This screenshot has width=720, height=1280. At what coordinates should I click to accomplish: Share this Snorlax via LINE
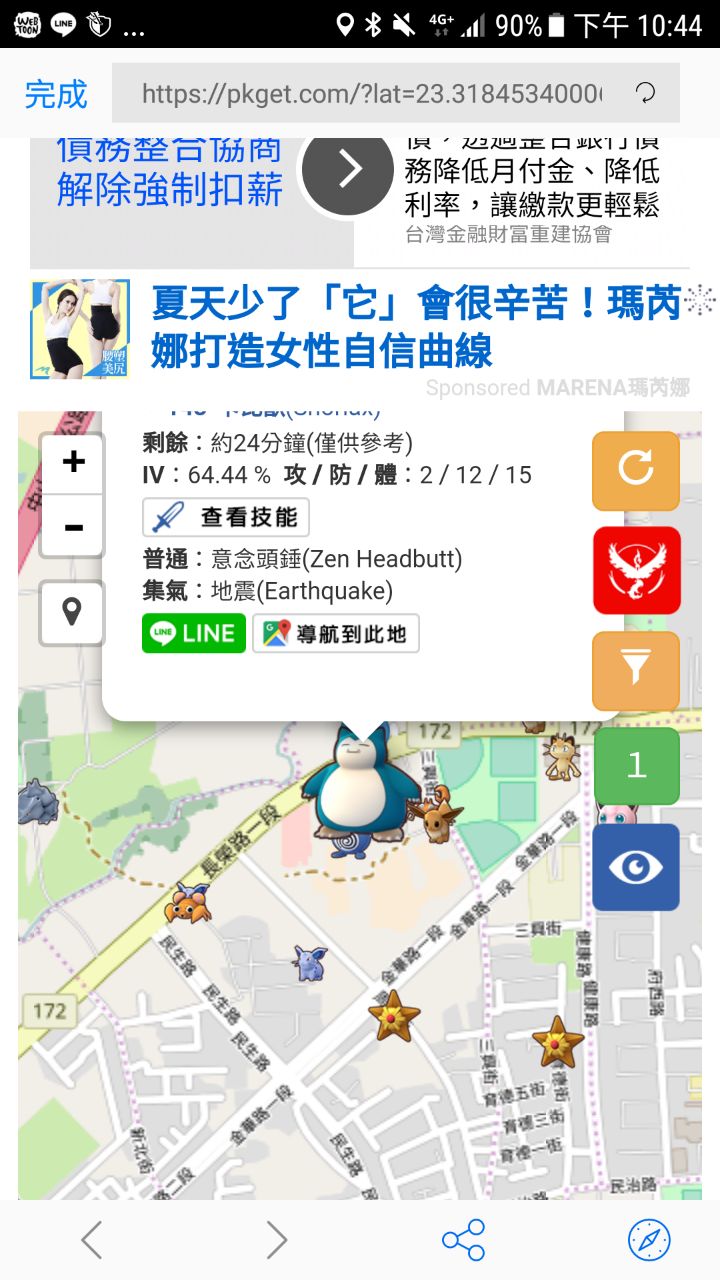point(194,633)
